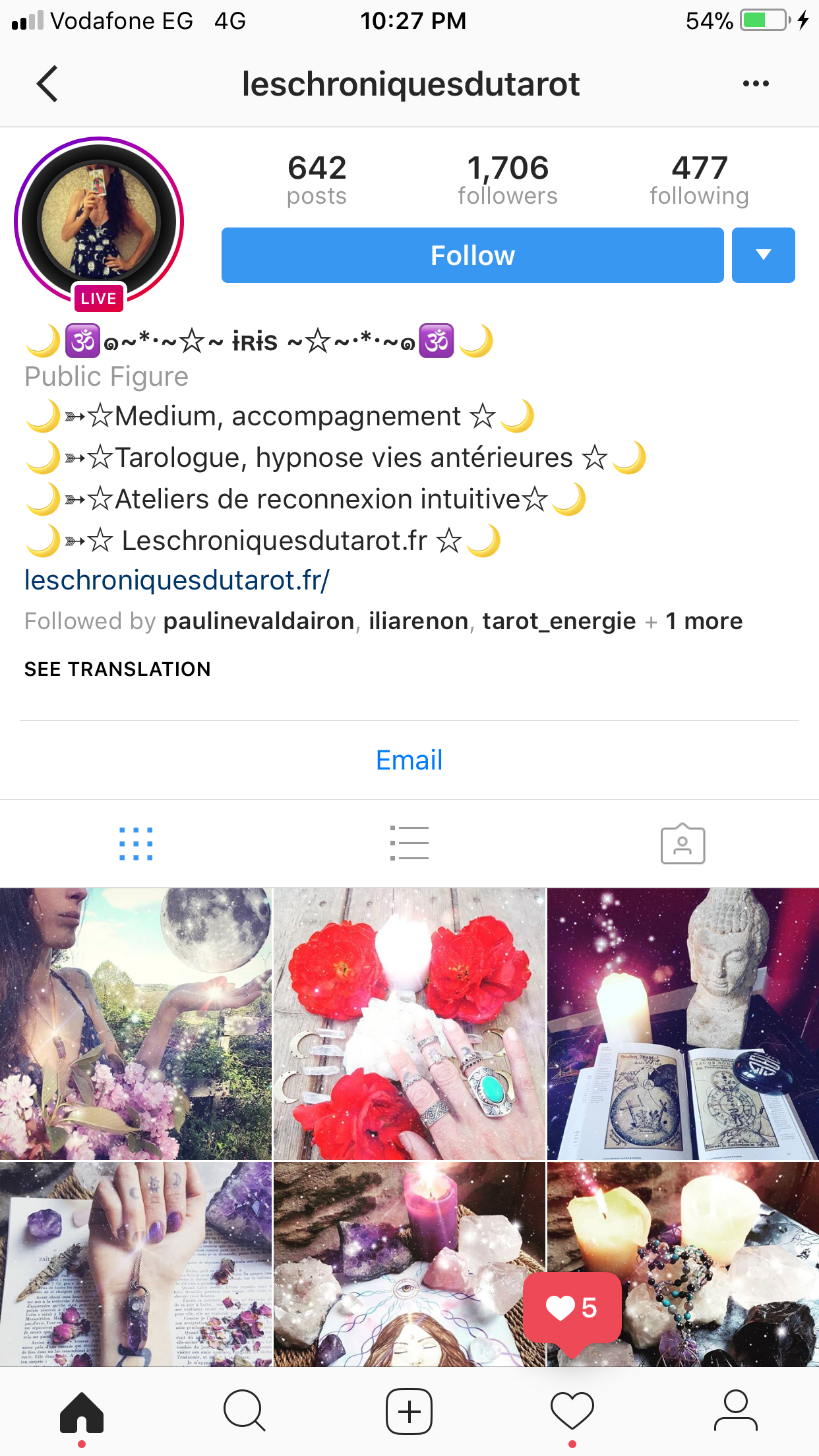
Task: Expand the suggested accounts dropdown arrow
Action: (764, 255)
